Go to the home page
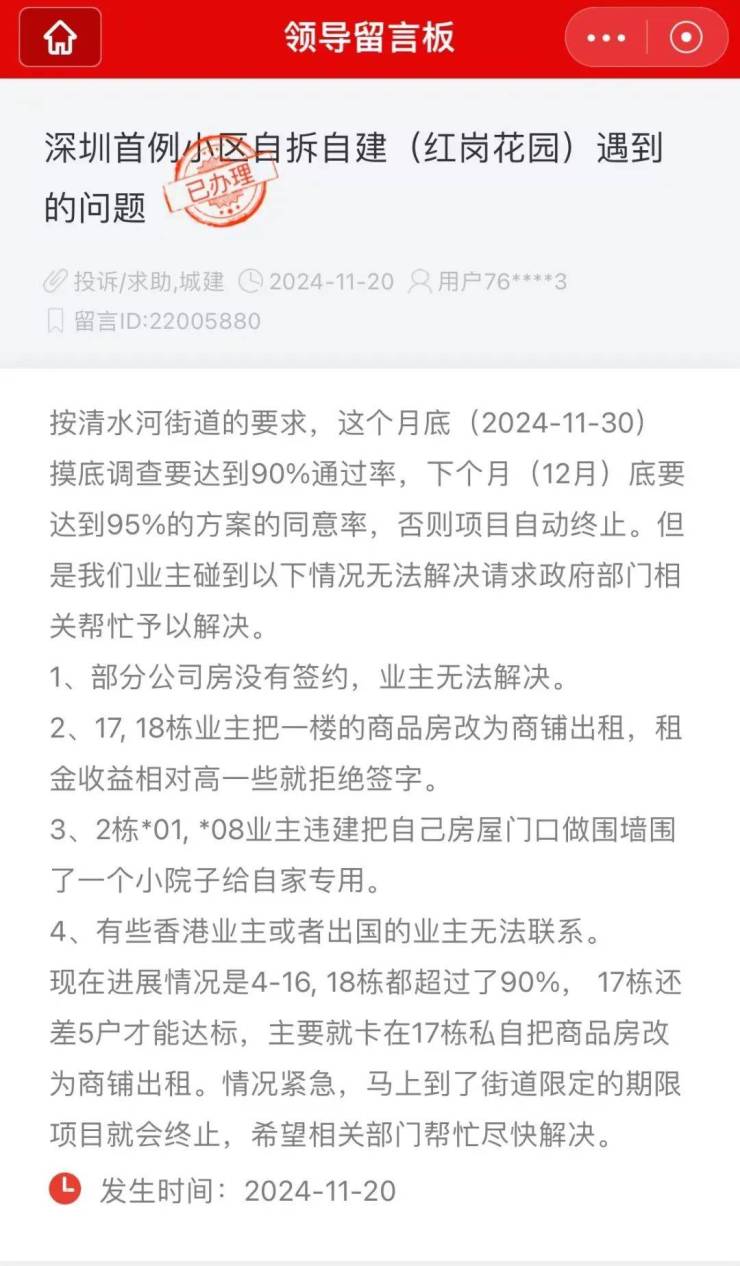This screenshot has width=740, height=1266. coord(60,38)
